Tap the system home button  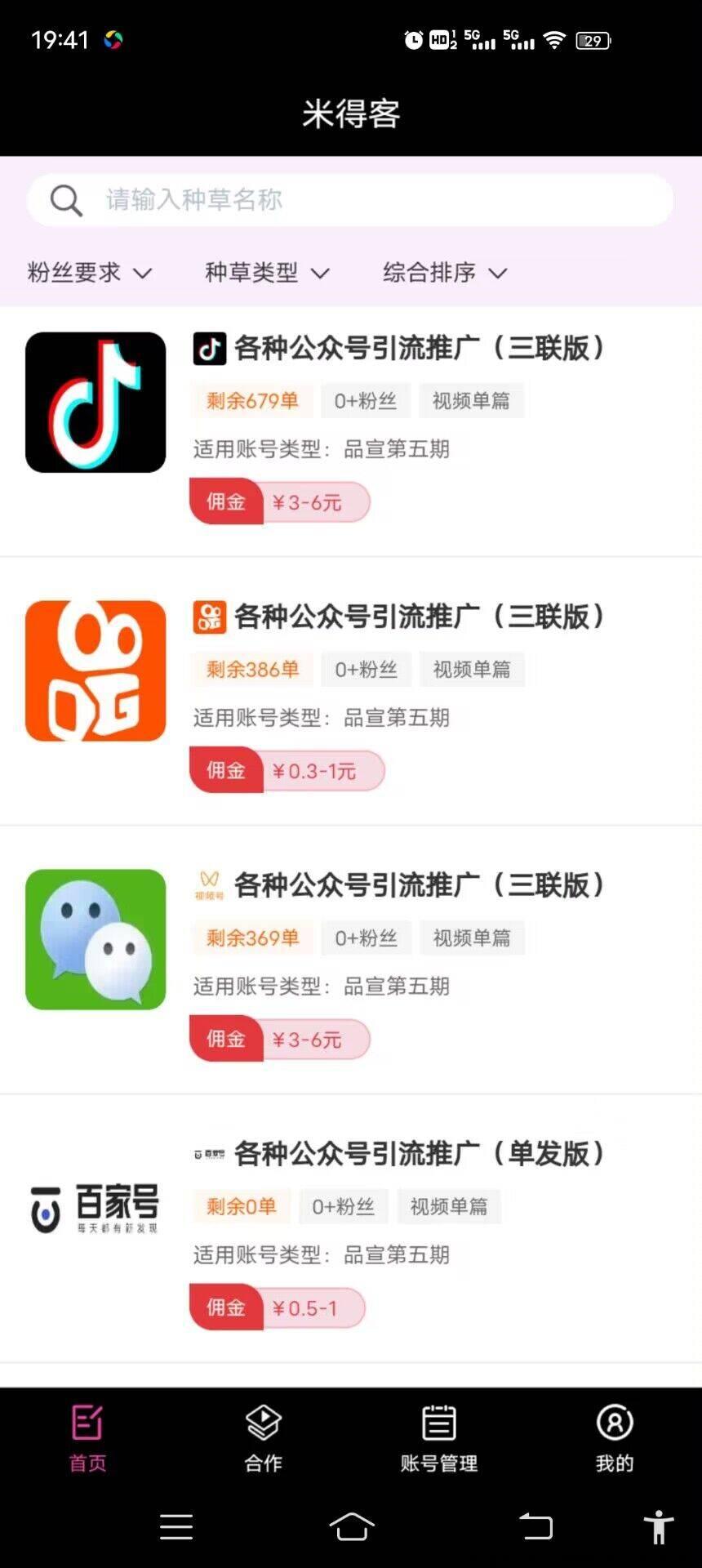(352, 1526)
